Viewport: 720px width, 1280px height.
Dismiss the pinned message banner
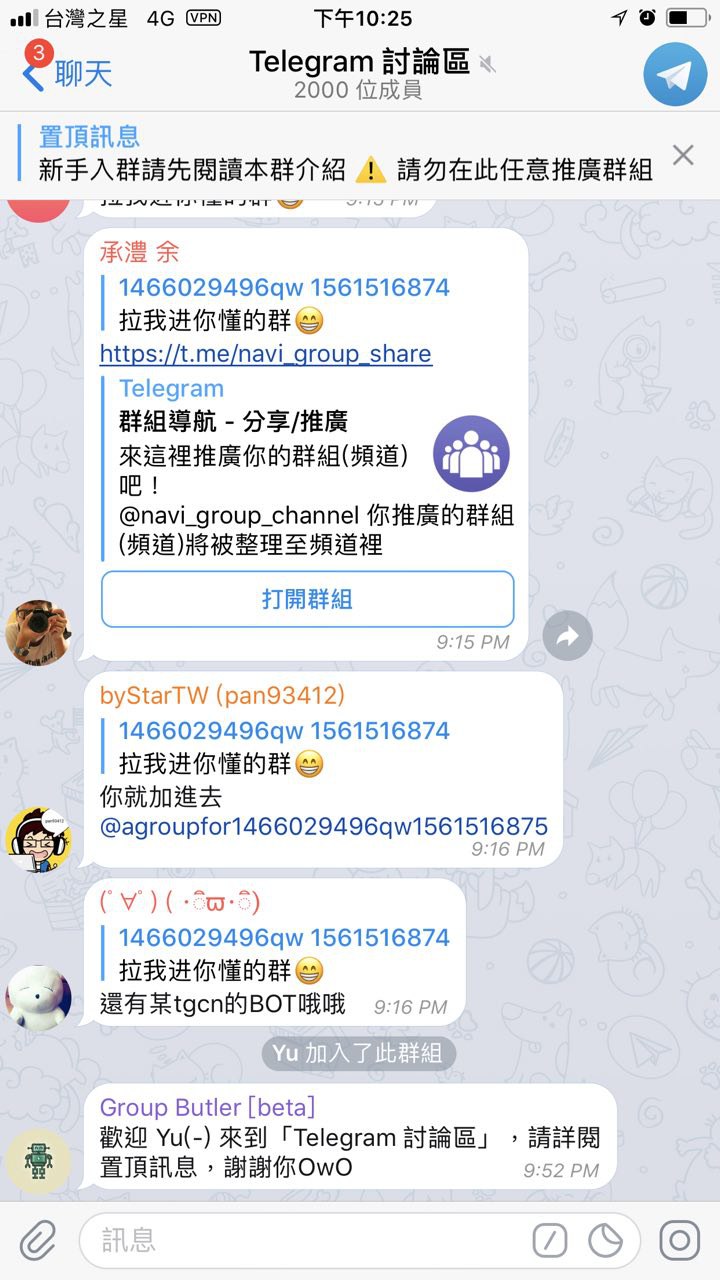pyautogui.click(x=683, y=155)
